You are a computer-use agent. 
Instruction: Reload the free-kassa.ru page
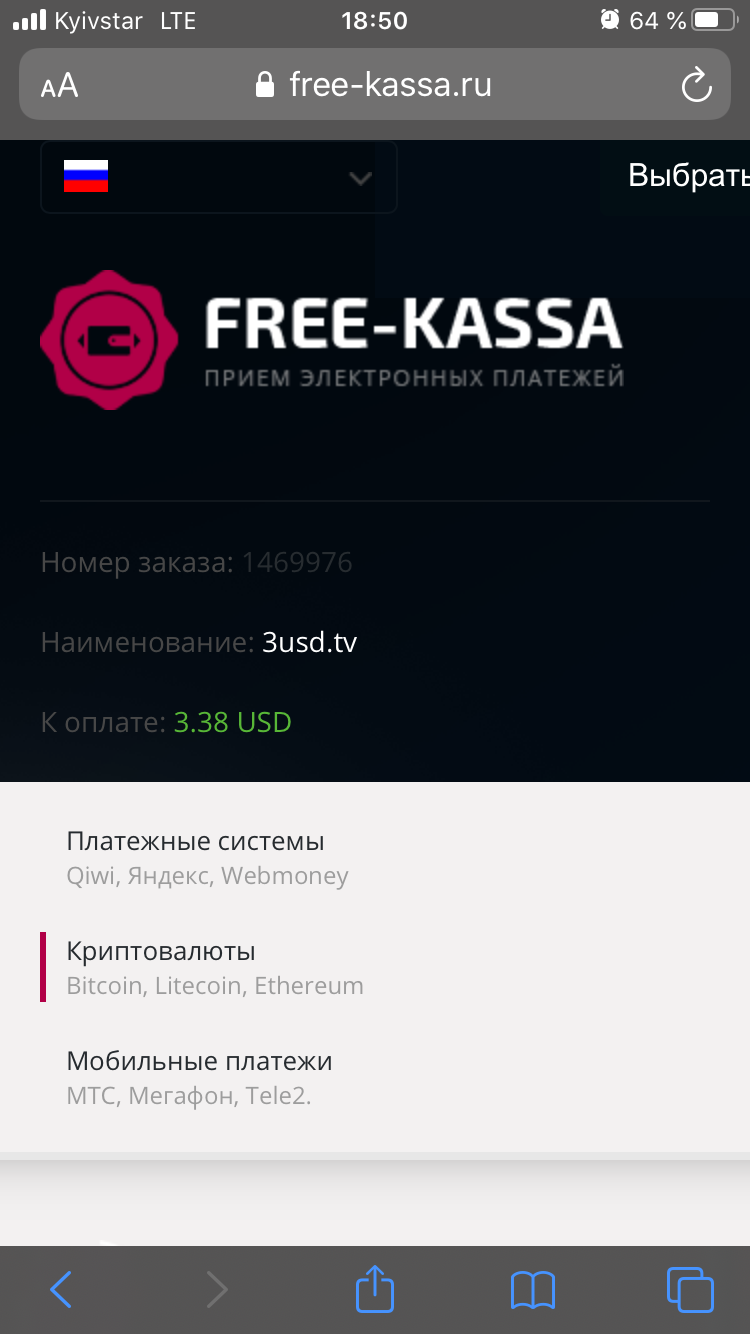point(696,85)
